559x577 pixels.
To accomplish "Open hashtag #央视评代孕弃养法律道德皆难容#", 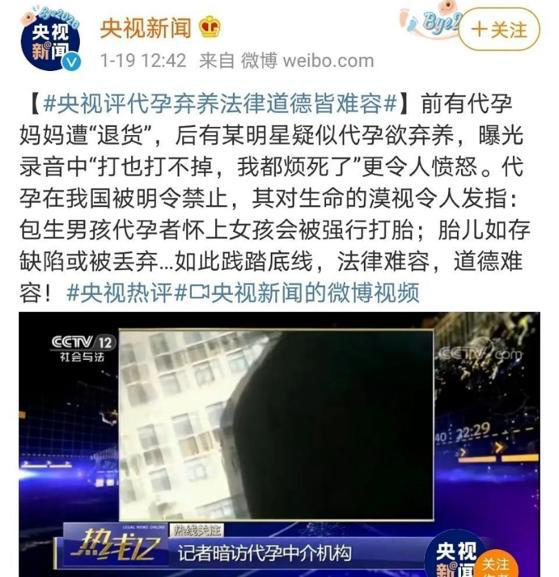I will pos(220,103).
